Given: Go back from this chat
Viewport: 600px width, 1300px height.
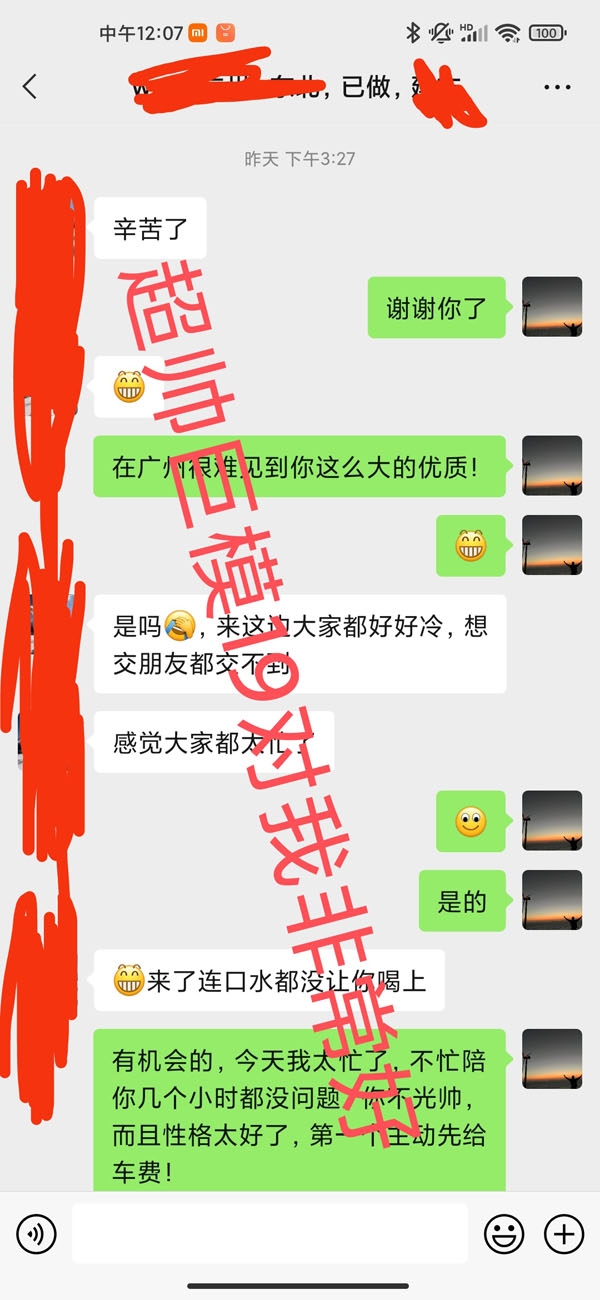Looking at the screenshot, I should [x=30, y=87].
